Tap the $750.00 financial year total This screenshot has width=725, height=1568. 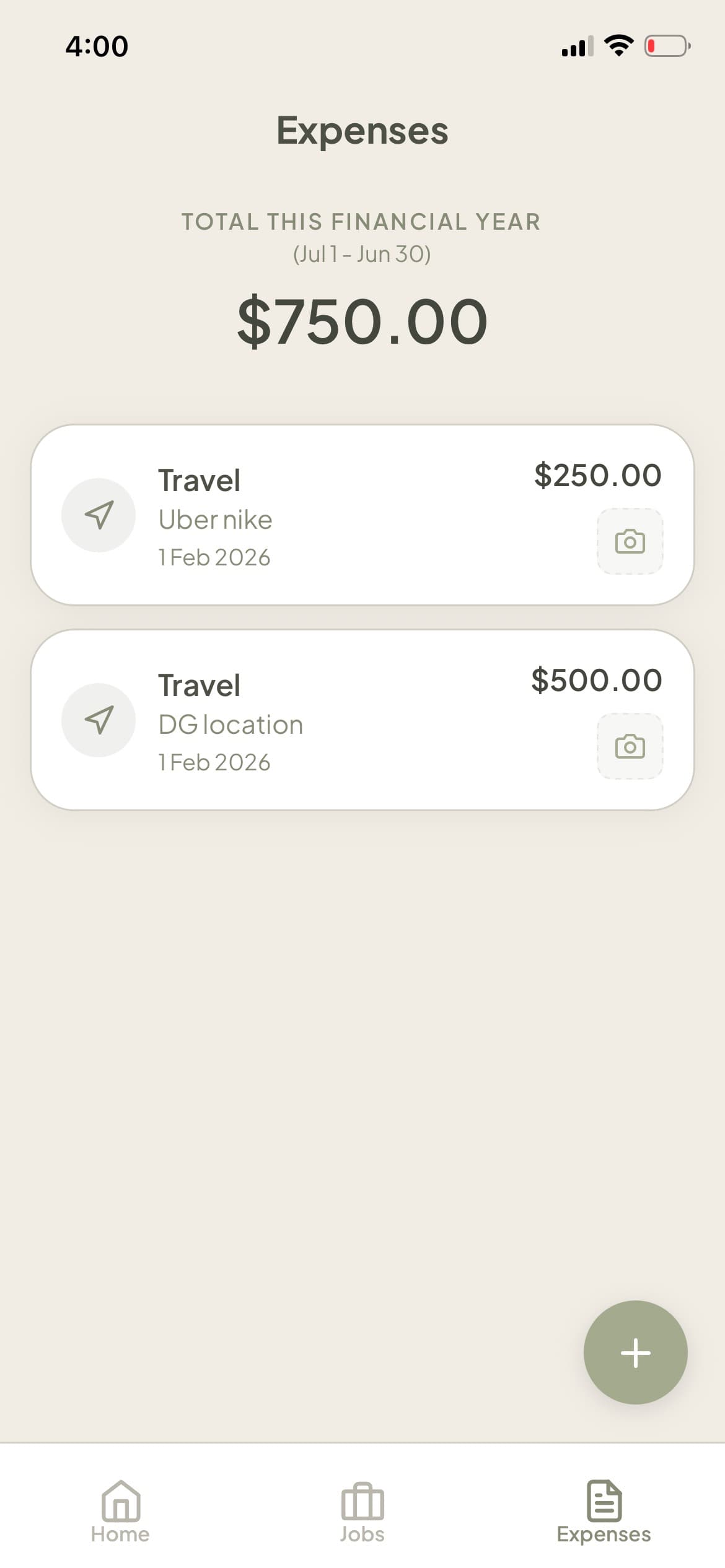coord(362,319)
